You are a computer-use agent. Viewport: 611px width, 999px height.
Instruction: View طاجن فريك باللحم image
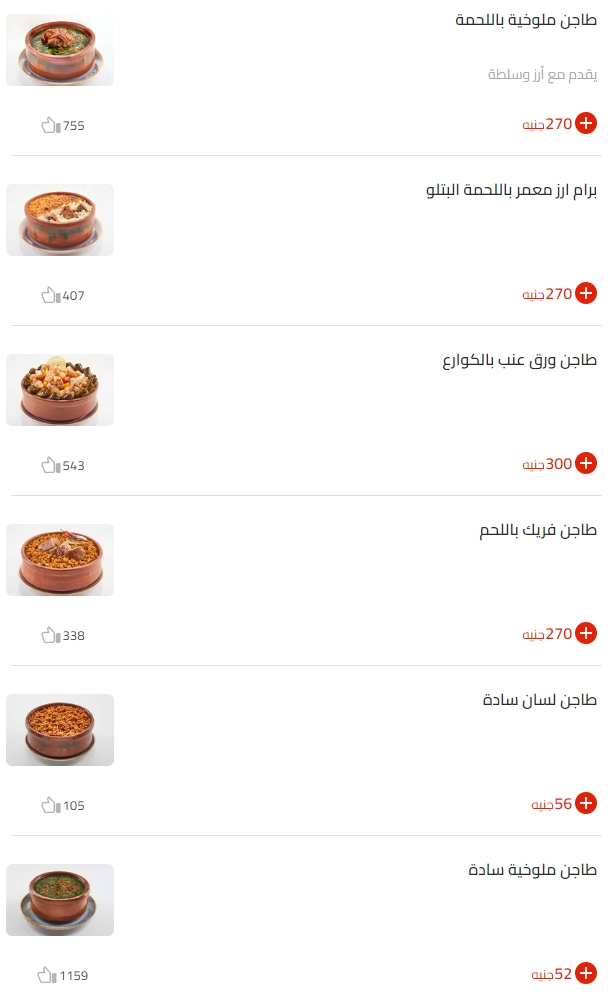point(60,560)
